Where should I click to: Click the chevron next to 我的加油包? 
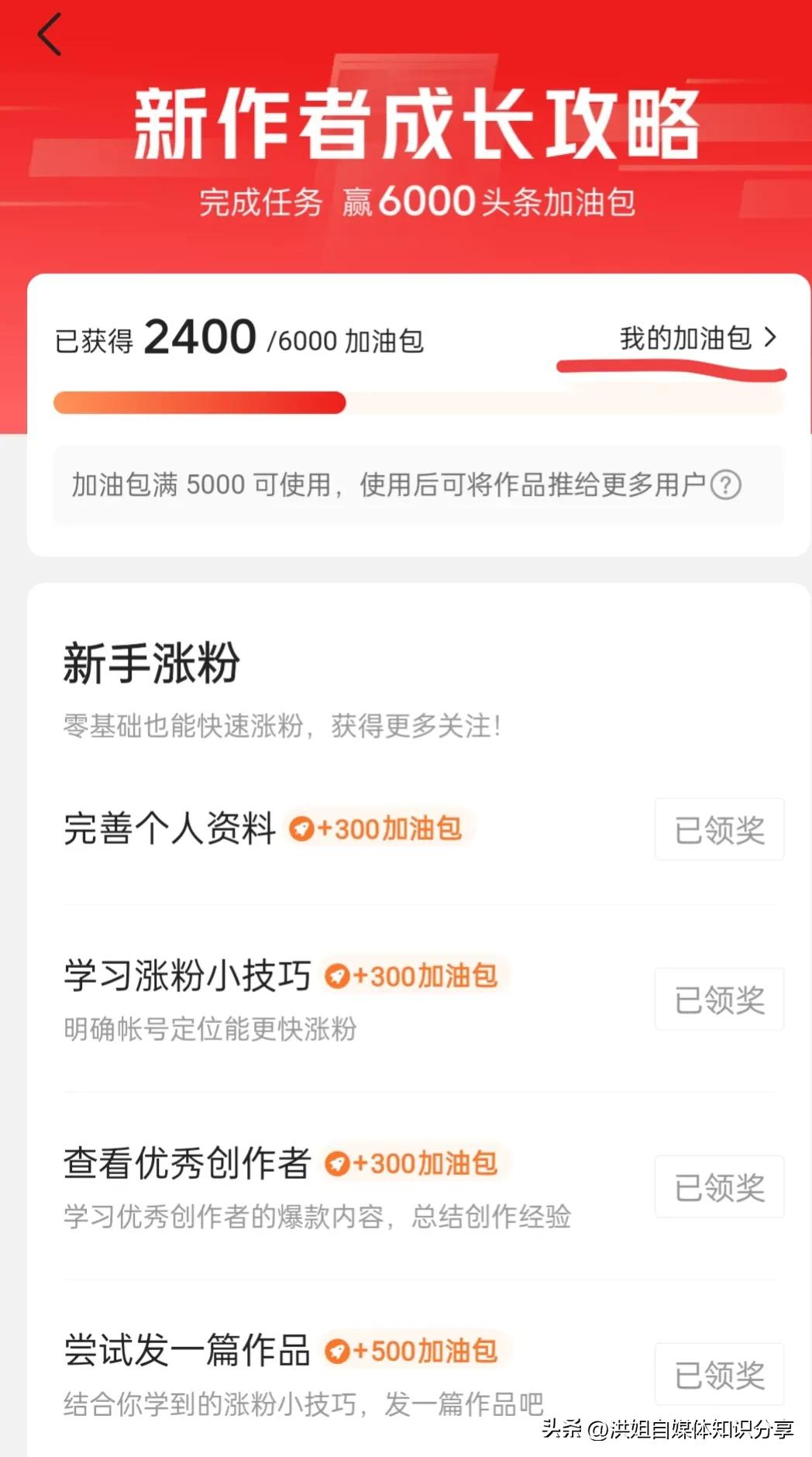click(x=771, y=337)
